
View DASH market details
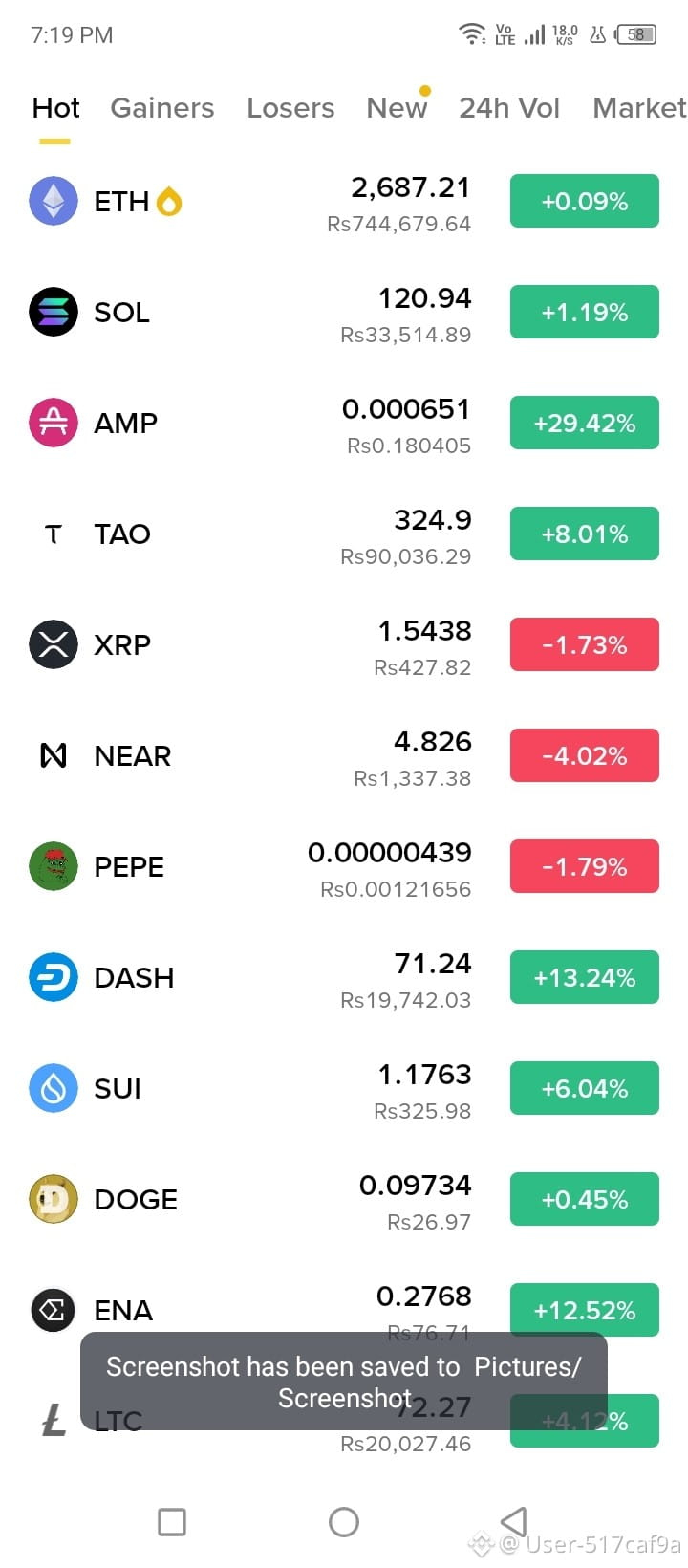pyautogui.click(x=344, y=978)
